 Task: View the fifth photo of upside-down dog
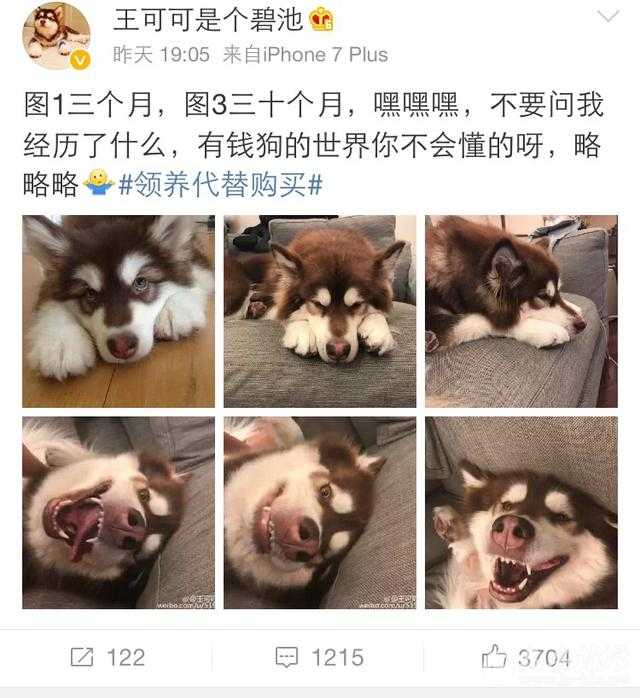click(x=320, y=513)
